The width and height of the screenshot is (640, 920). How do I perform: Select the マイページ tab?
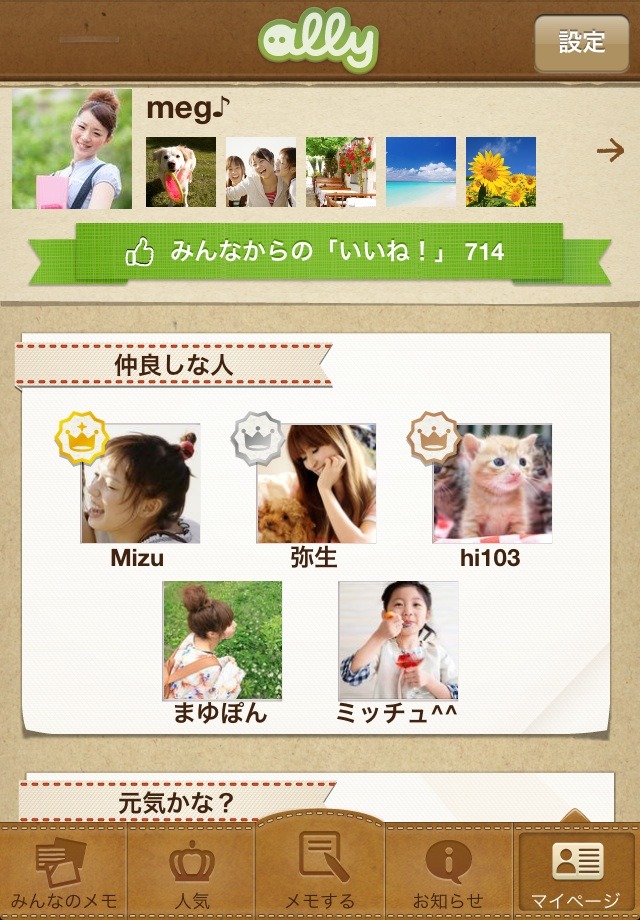(577, 872)
